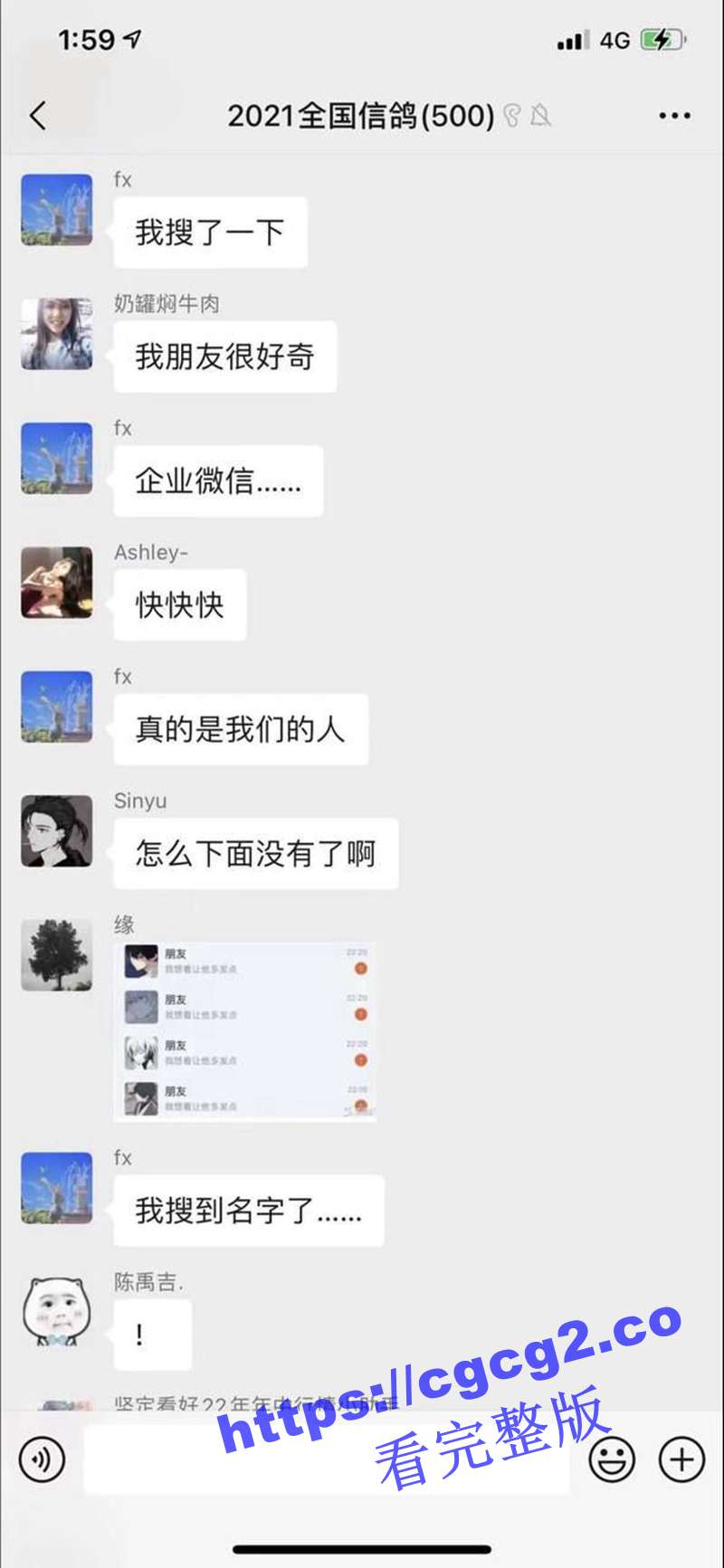Screen dimensions: 724x1568
Task: Open the group chat options menu
Action: click(x=674, y=116)
